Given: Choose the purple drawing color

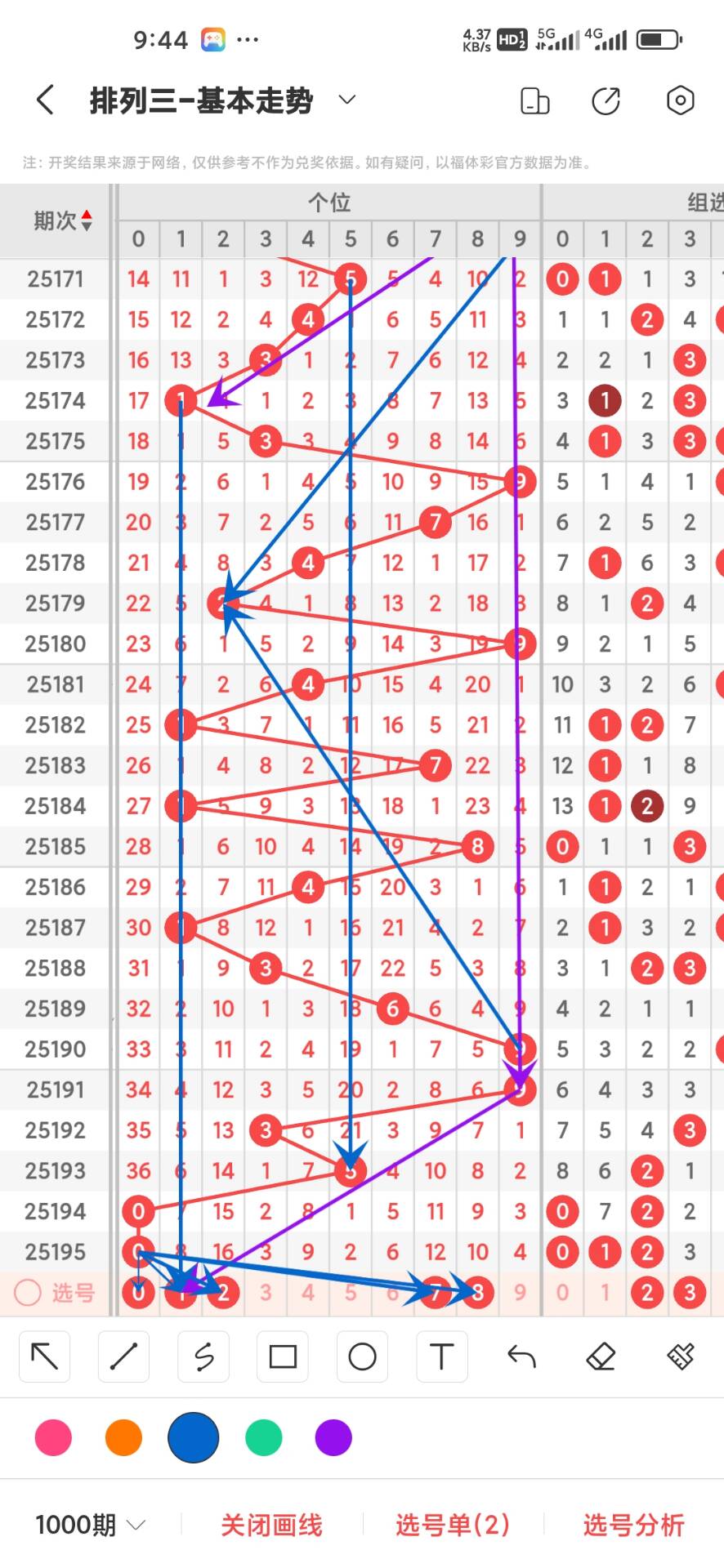Looking at the screenshot, I should (x=333, y=1437).
